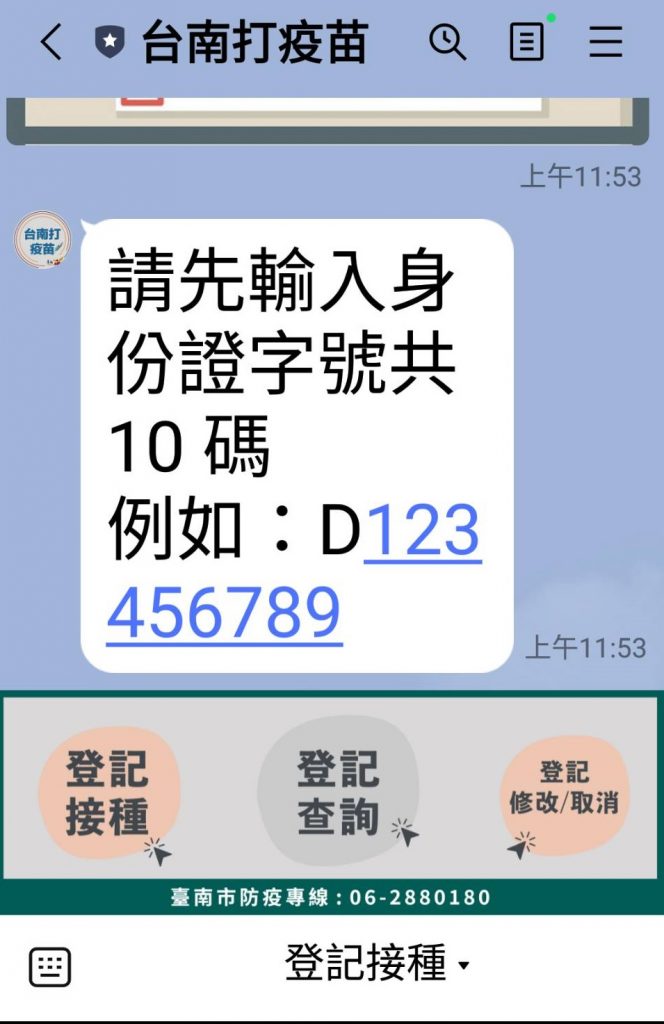This screenshot has width=664, height=1024.
Task: Search within this chat
Action: click(x=447, y=43)
